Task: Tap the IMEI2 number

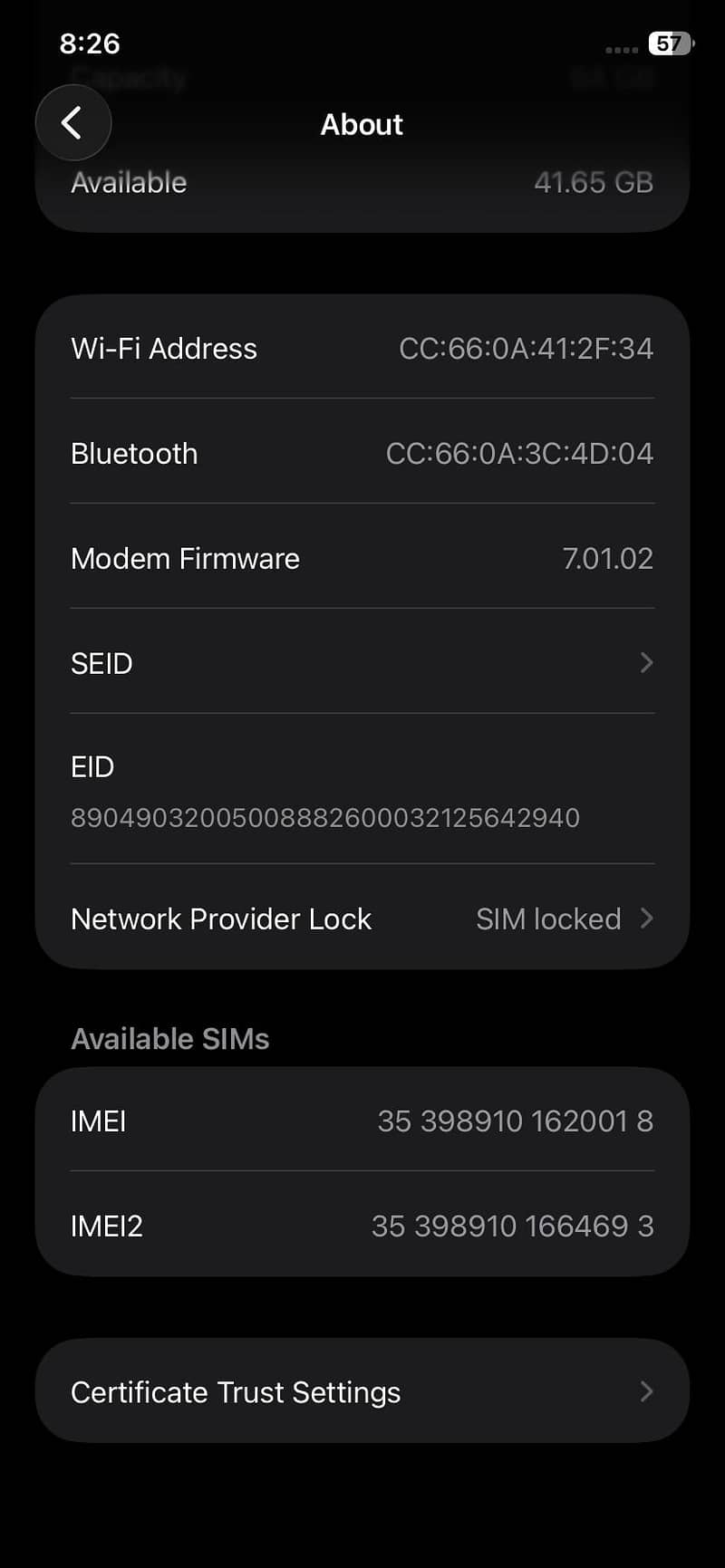Action: 511,1226
